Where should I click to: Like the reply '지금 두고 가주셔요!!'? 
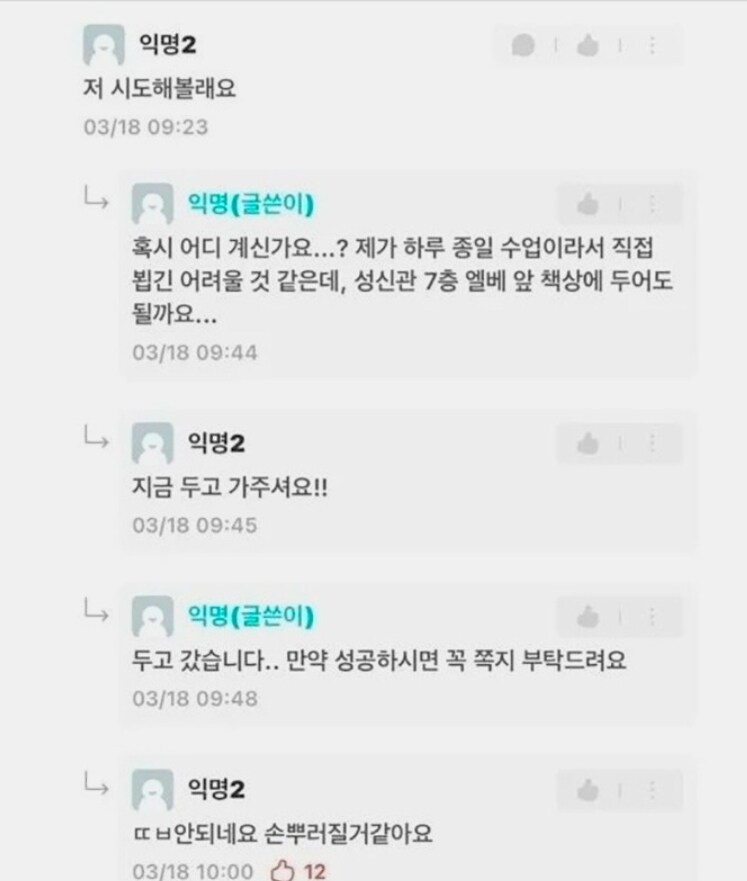tap(588, 443)
